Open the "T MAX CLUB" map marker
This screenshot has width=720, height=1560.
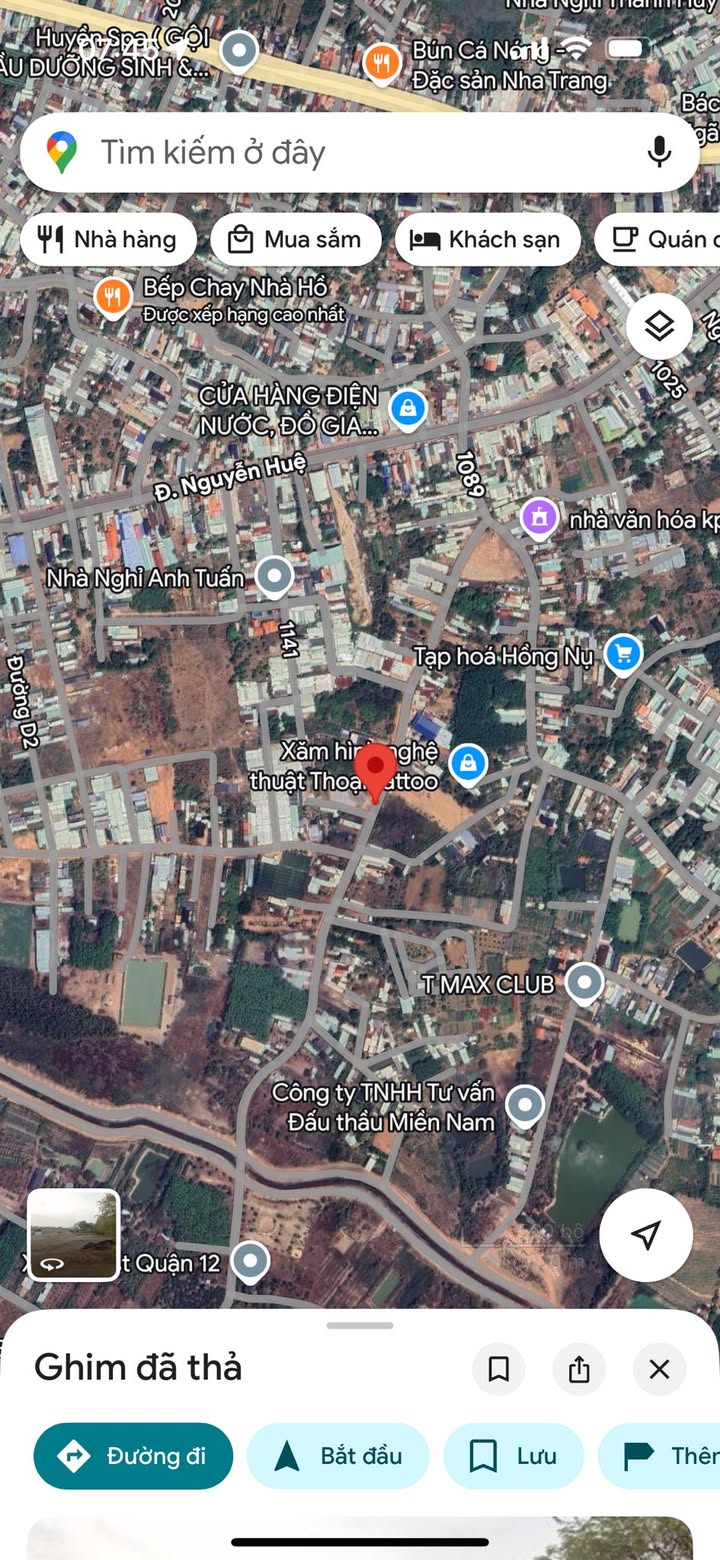pyautogui.click(x=584, y=984)
